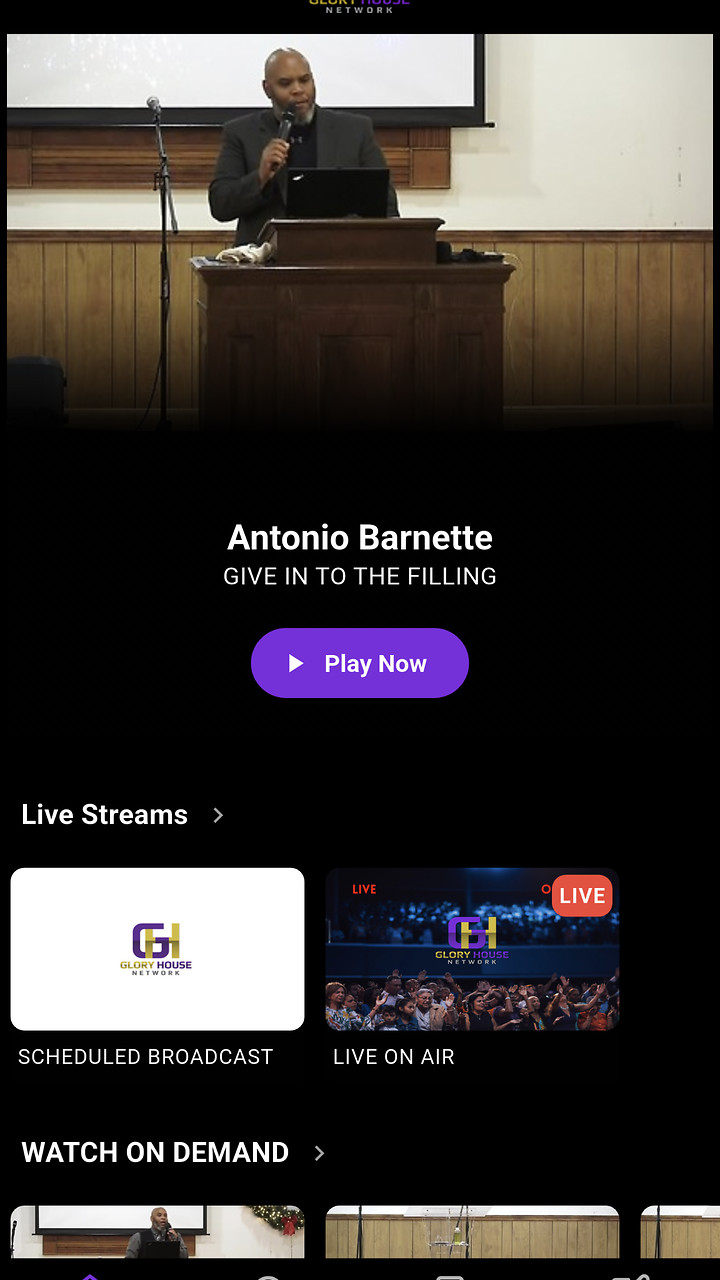The height and width of the screenshot is (1280, 720).
Task: Expand the Live Streams section chevron
Action: tap(218, 815)
